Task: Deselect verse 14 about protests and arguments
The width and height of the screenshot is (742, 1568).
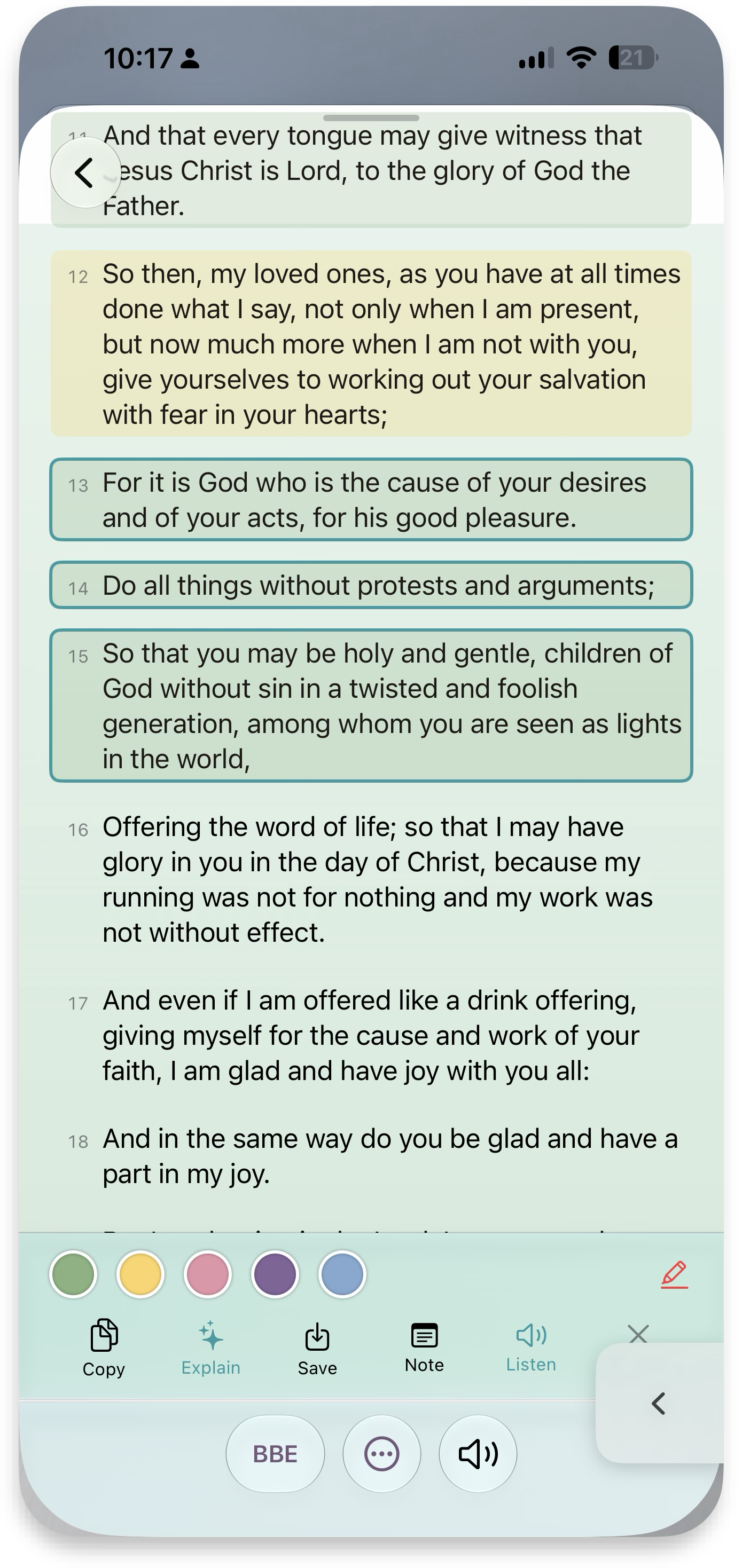Action: [371, 585]
